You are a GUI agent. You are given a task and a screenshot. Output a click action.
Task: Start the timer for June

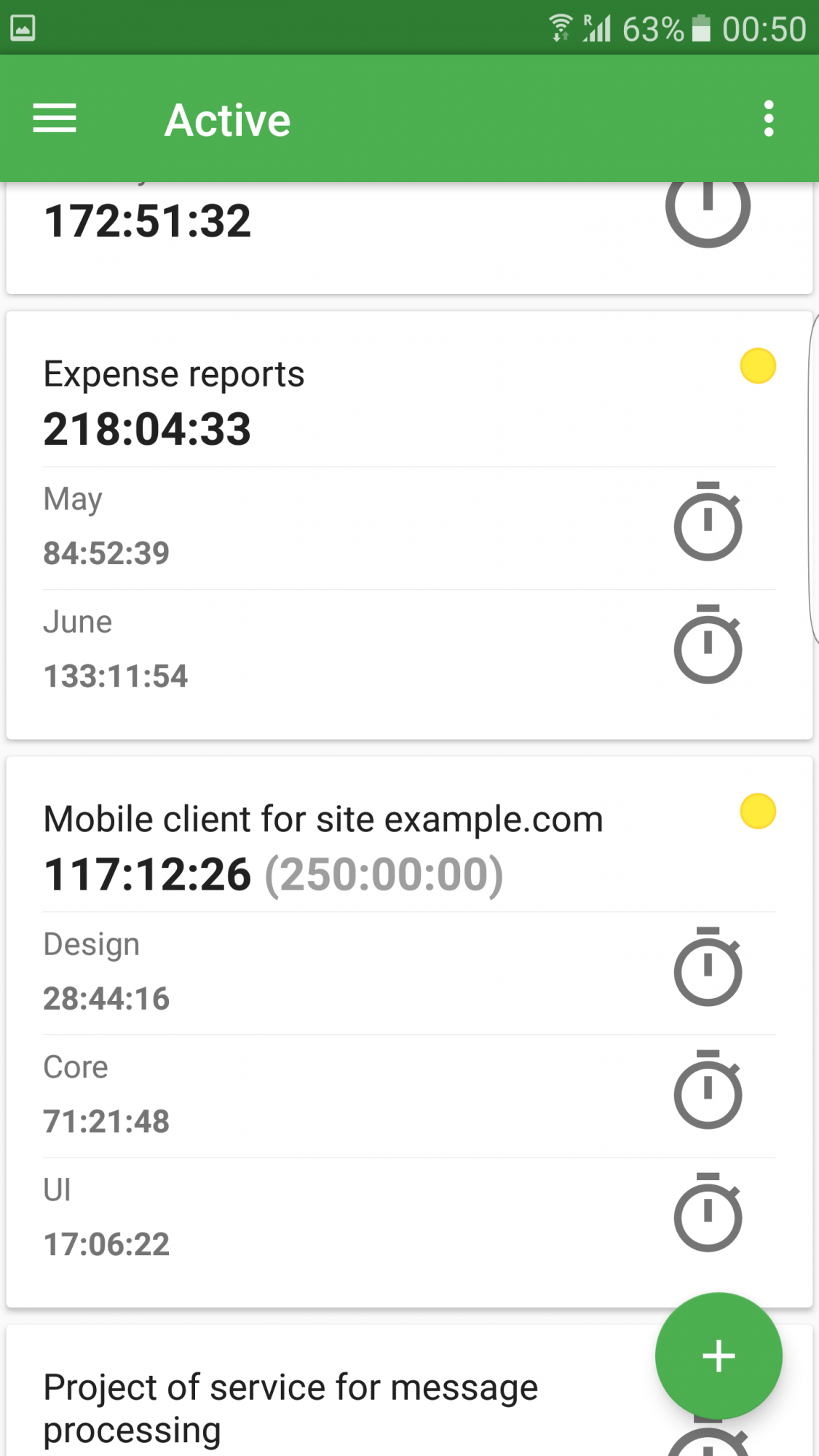(708, 644)
